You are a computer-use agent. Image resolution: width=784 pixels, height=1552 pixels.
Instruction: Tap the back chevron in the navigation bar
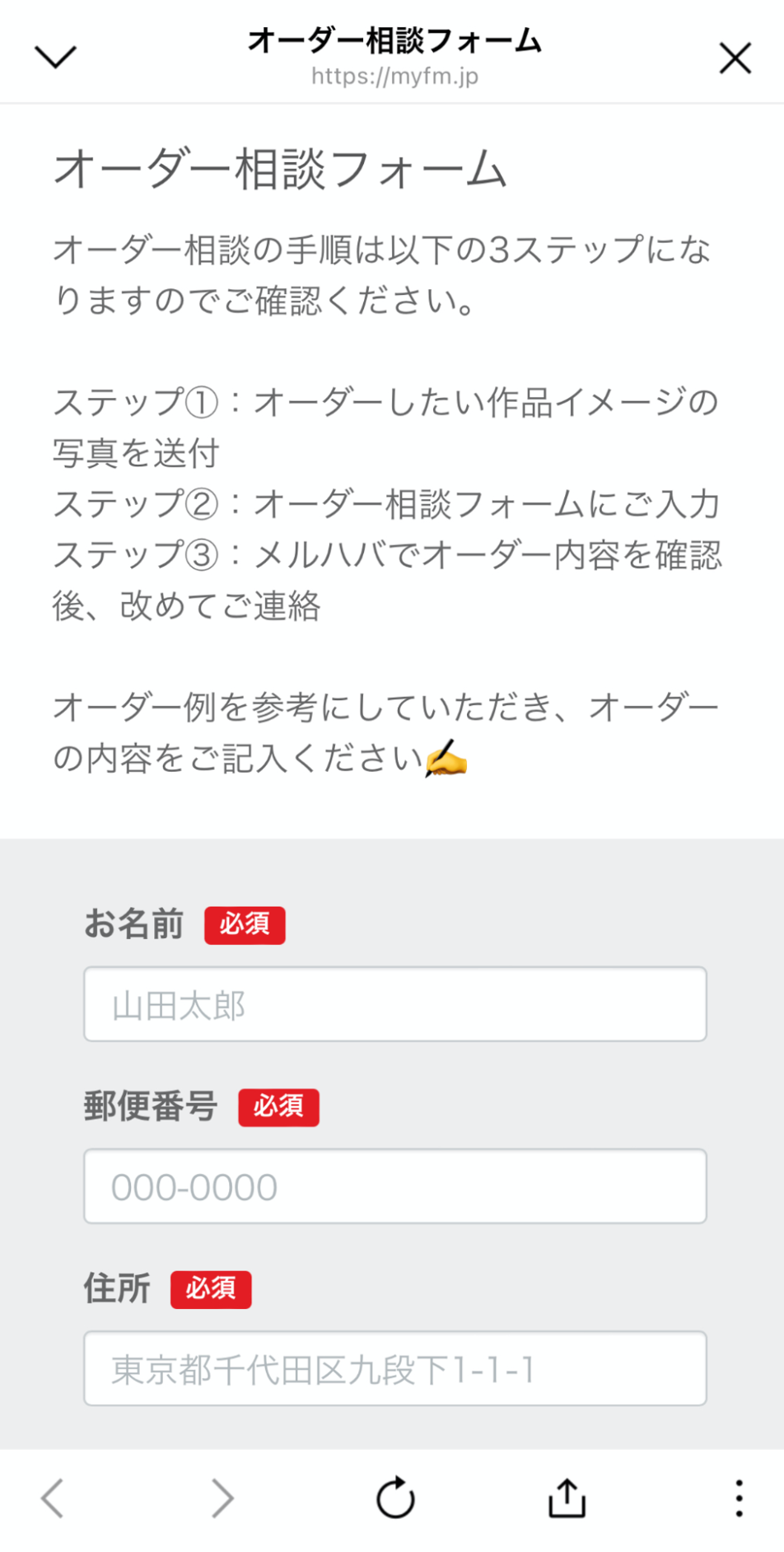pos(52,1498)
